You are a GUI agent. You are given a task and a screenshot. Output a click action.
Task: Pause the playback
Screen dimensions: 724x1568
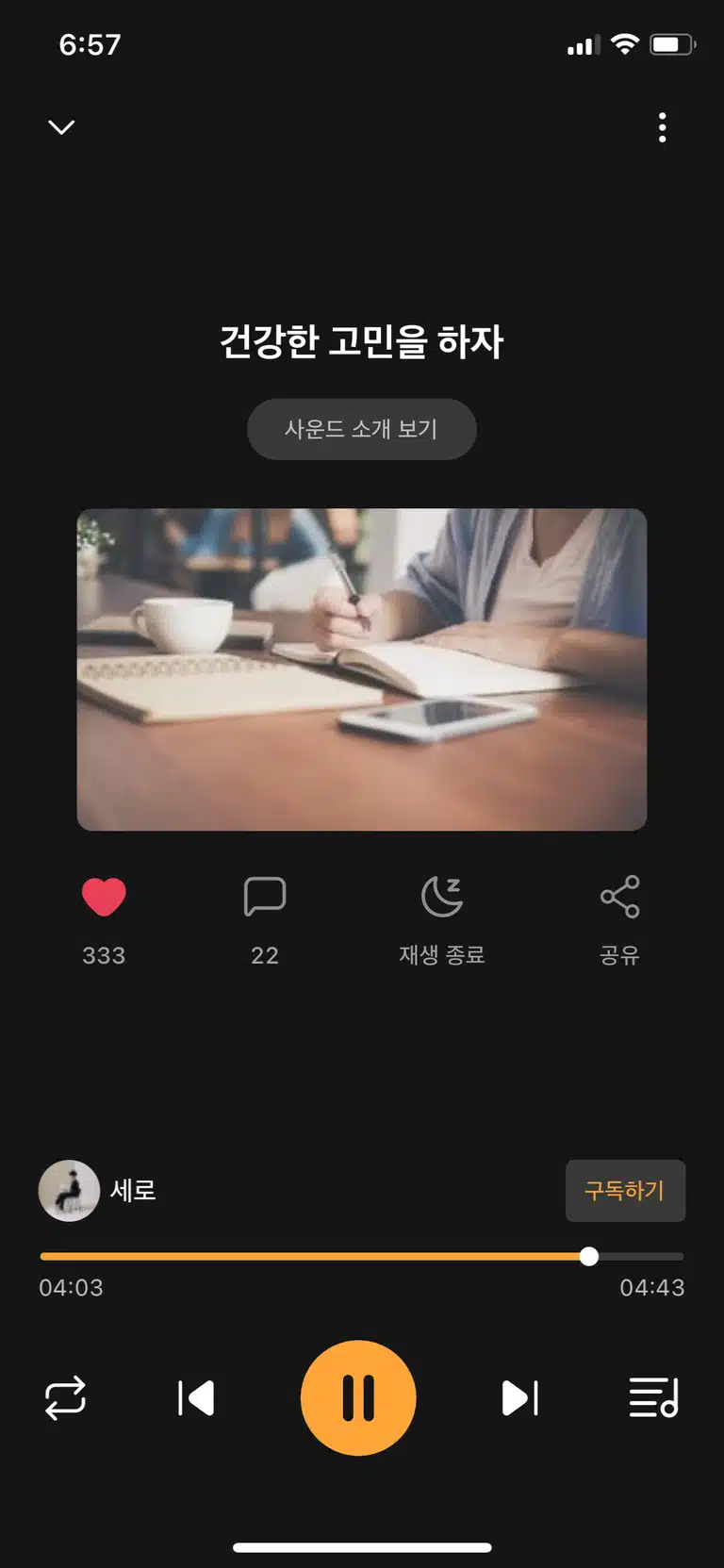point(358,1398)
